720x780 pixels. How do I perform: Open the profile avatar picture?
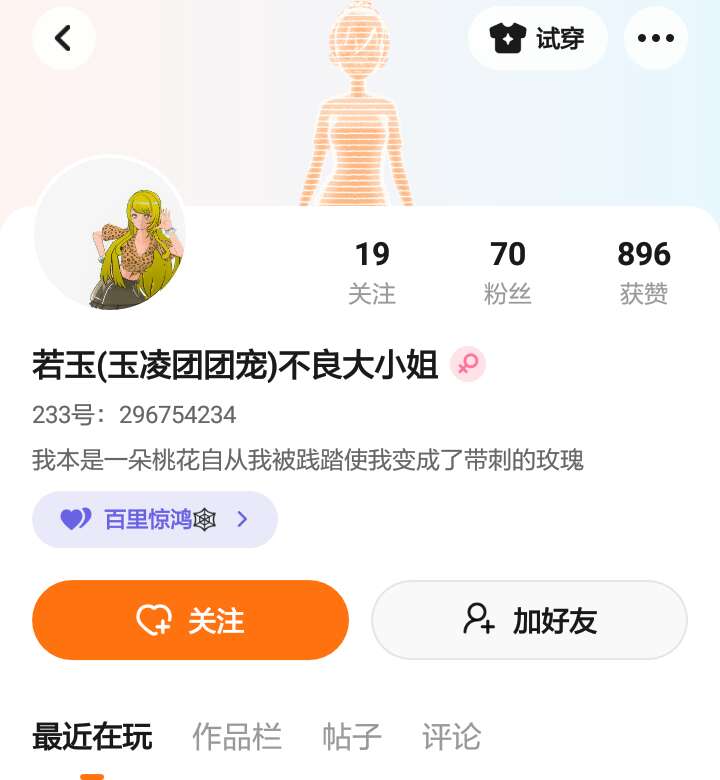click(111, 233)
